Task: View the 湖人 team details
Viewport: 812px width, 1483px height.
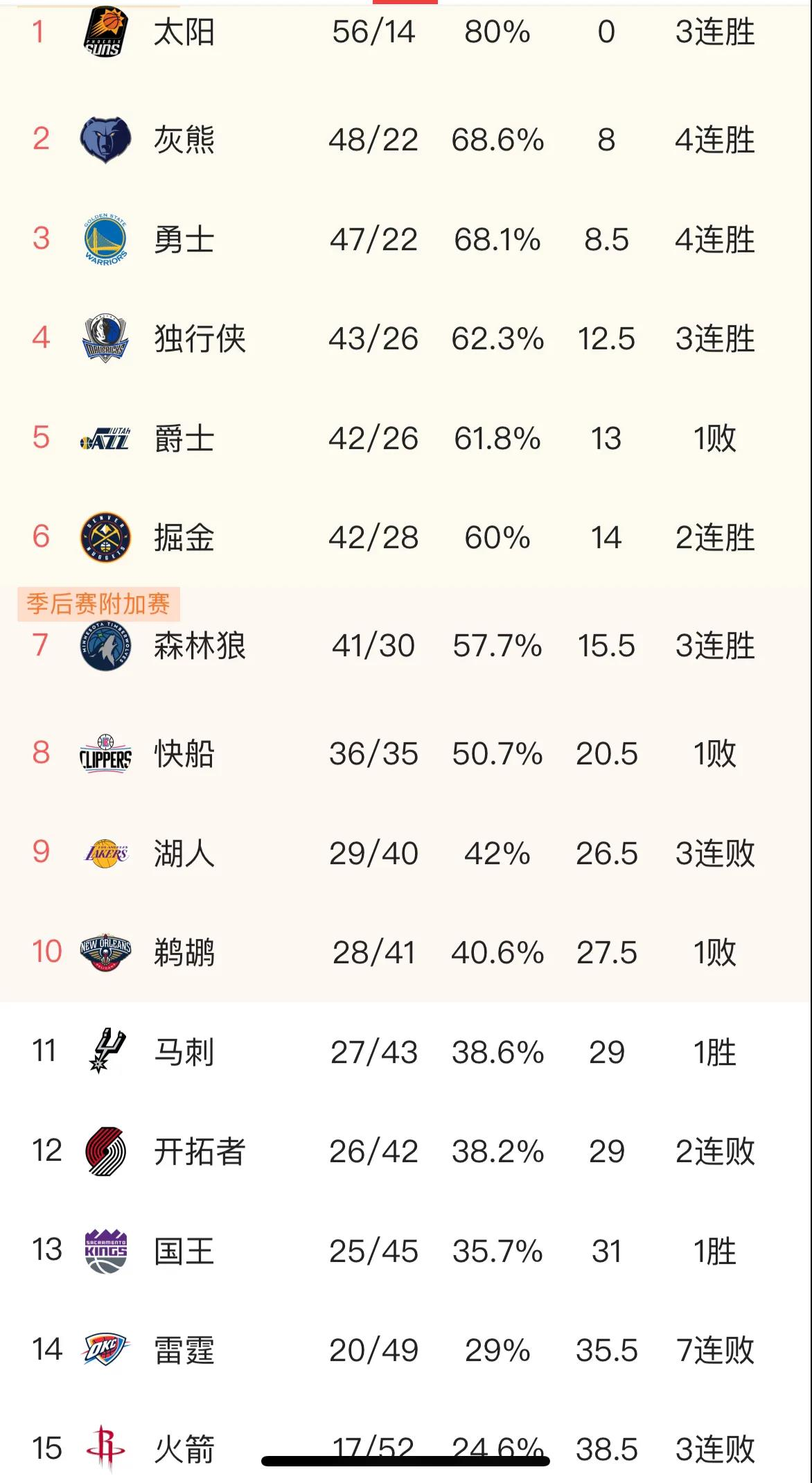Action: (x=406, y=853)
